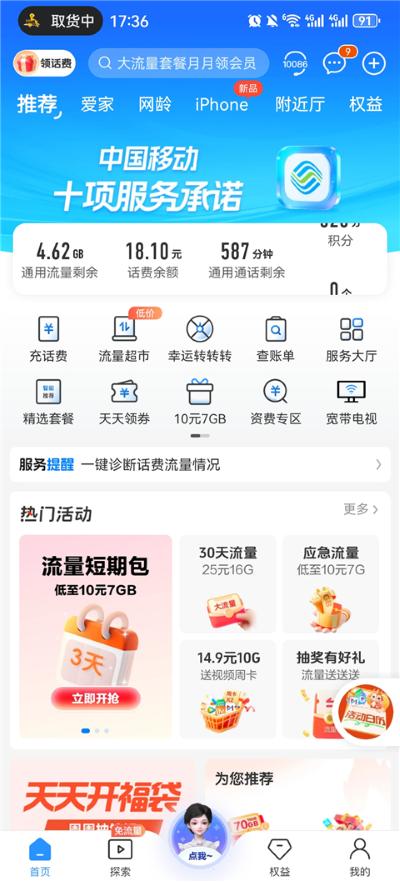Switch to the 爱家 top tab
The image size is (400, 882).
click(x=97, y=105)
